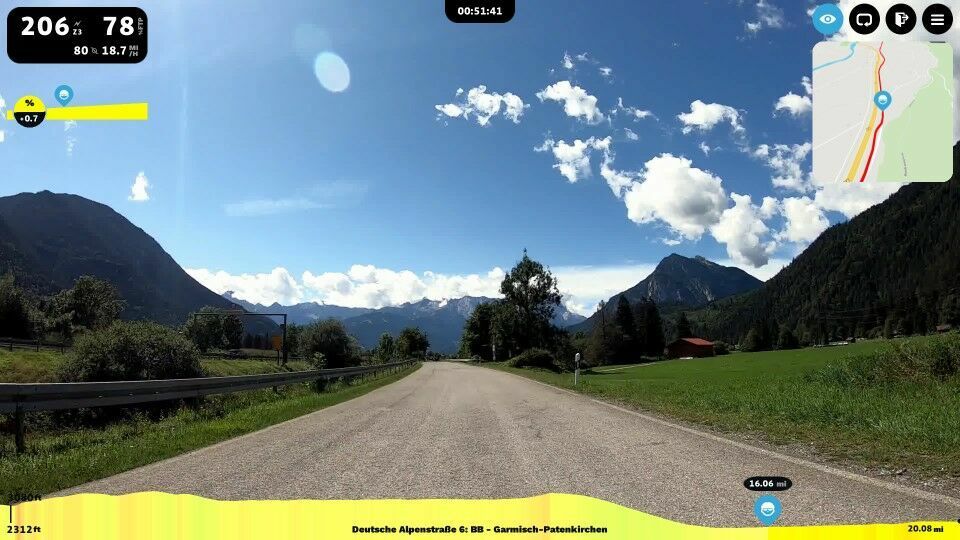Viewport: 960px width, 540px height.
Task: Expand the route minimap
Action: pos(882,111)
